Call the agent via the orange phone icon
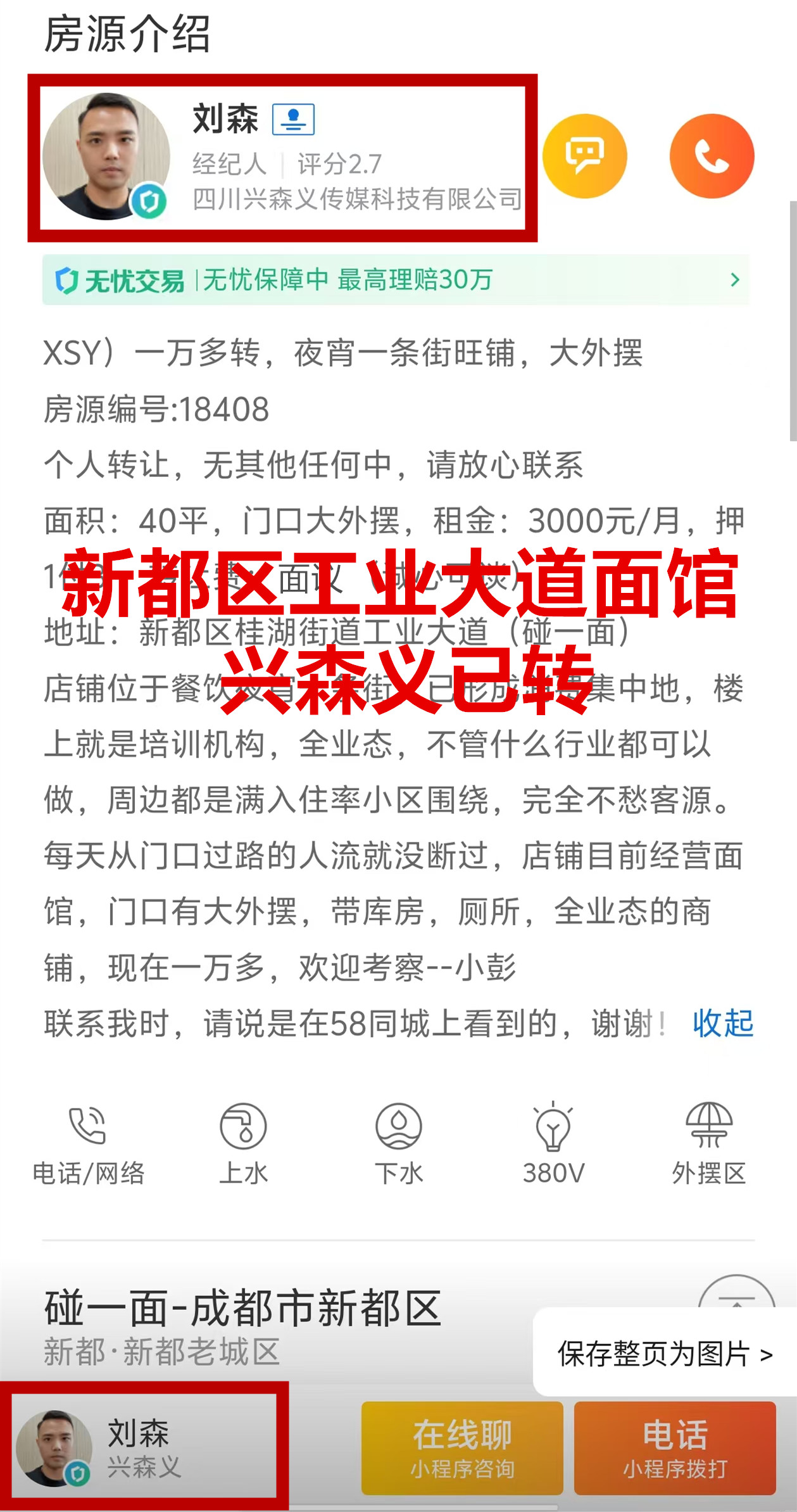The image size is (797, 1512). [712, 156]
